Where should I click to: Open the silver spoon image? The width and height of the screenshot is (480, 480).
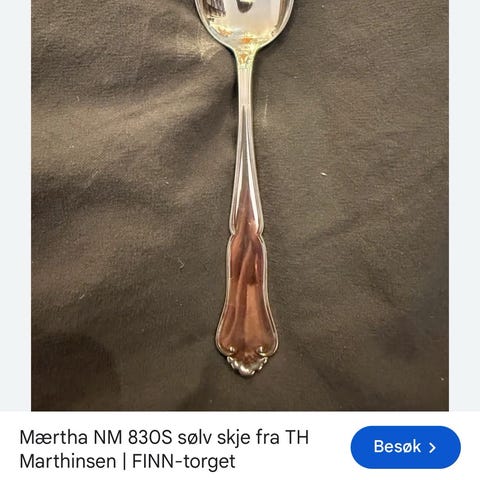pyautogui.click(x=240, y=205)
